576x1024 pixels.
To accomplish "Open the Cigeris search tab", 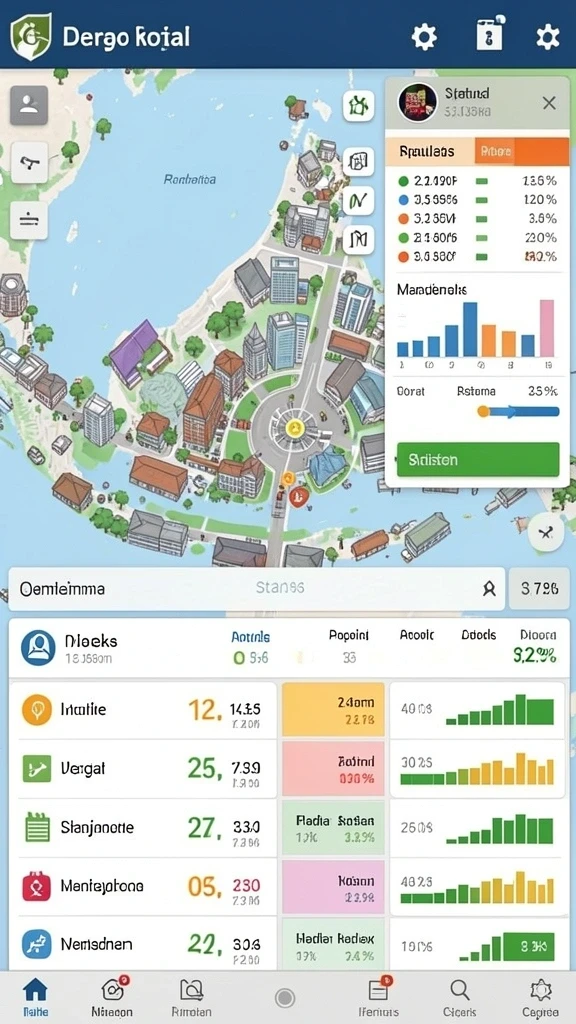I will [x=460, y=998].
